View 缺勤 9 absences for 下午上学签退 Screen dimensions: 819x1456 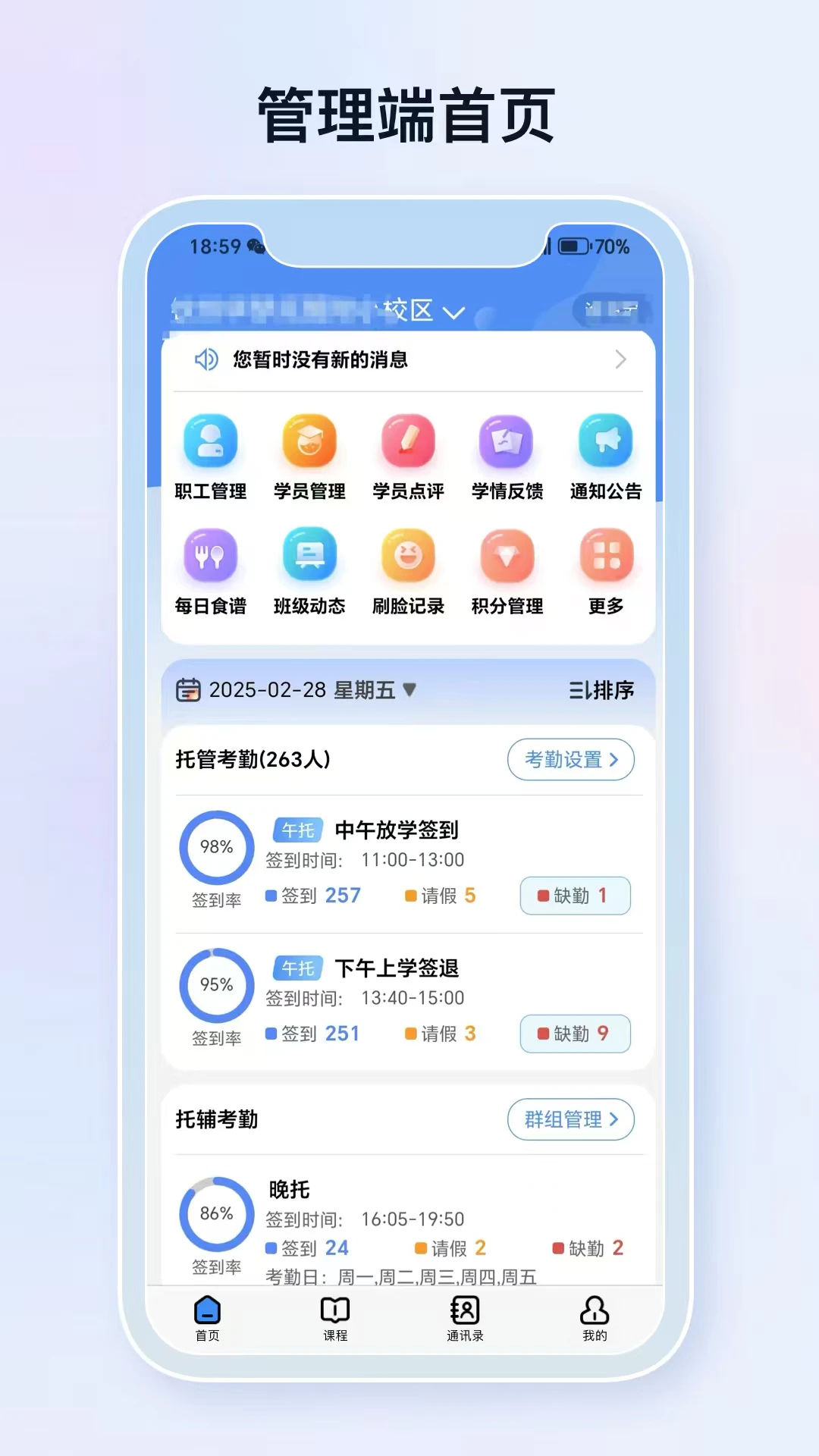575,1034
